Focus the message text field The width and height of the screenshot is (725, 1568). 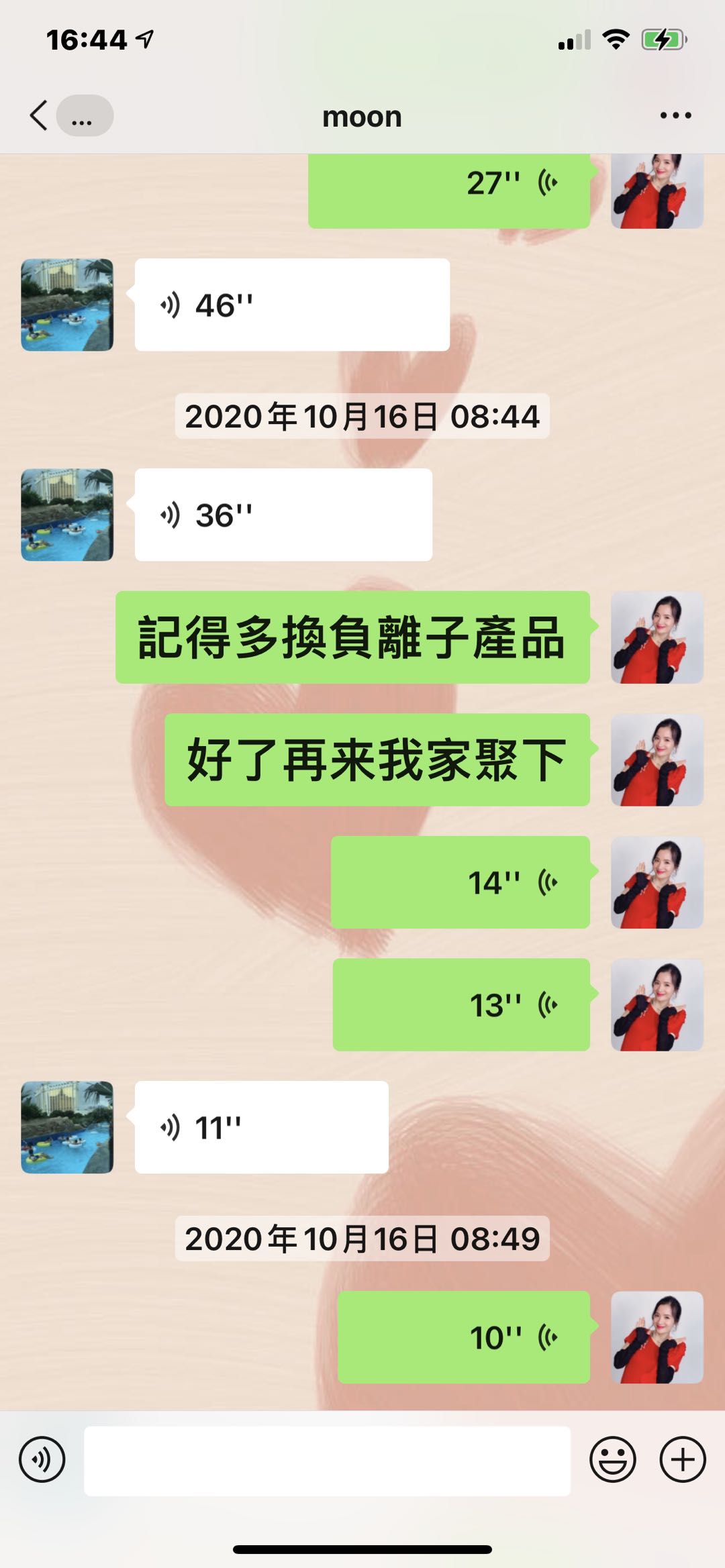(327, 1461)
